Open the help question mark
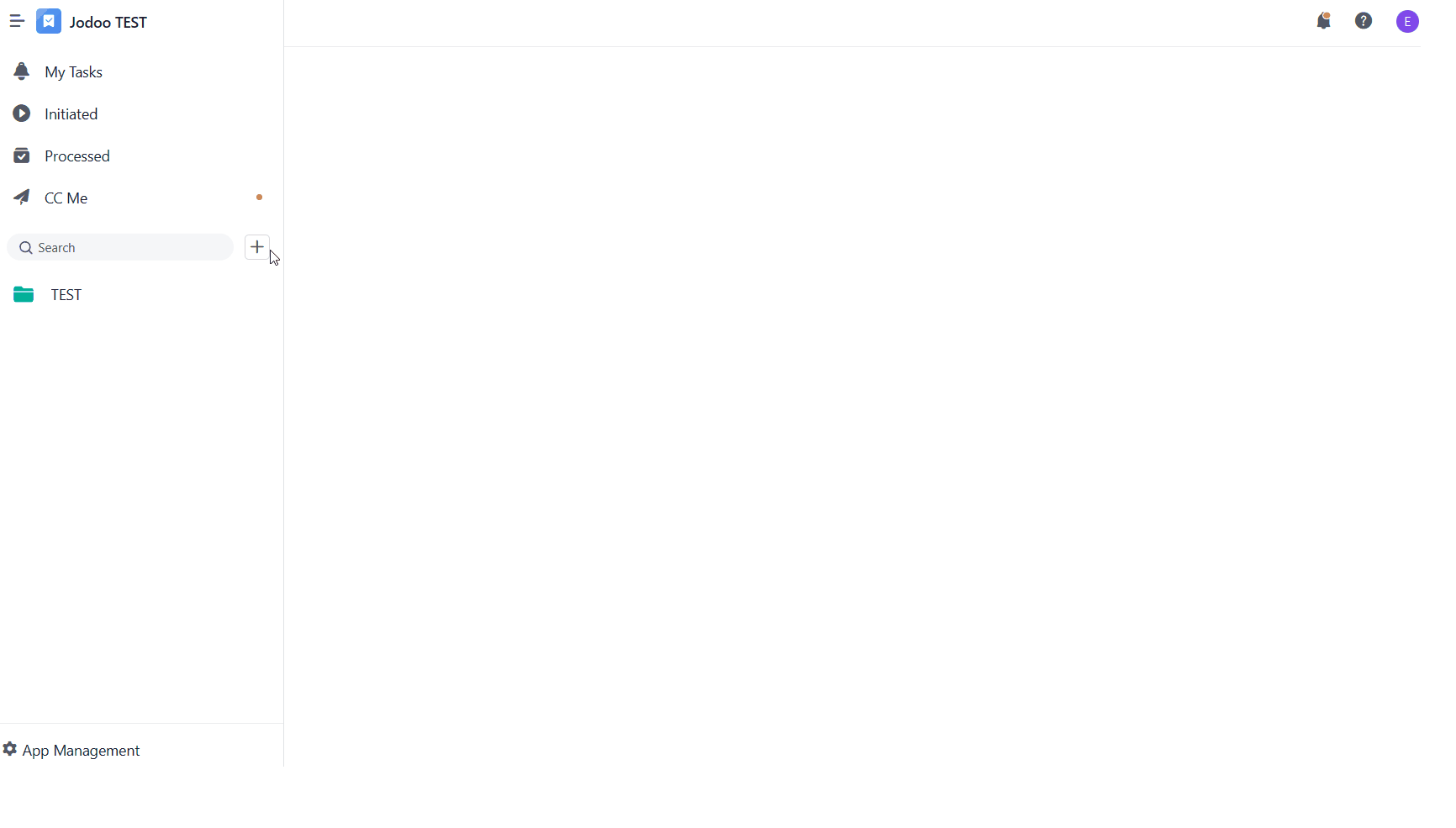The height and width of the screenshot is (828, 1456). (x=1364, y=21)
